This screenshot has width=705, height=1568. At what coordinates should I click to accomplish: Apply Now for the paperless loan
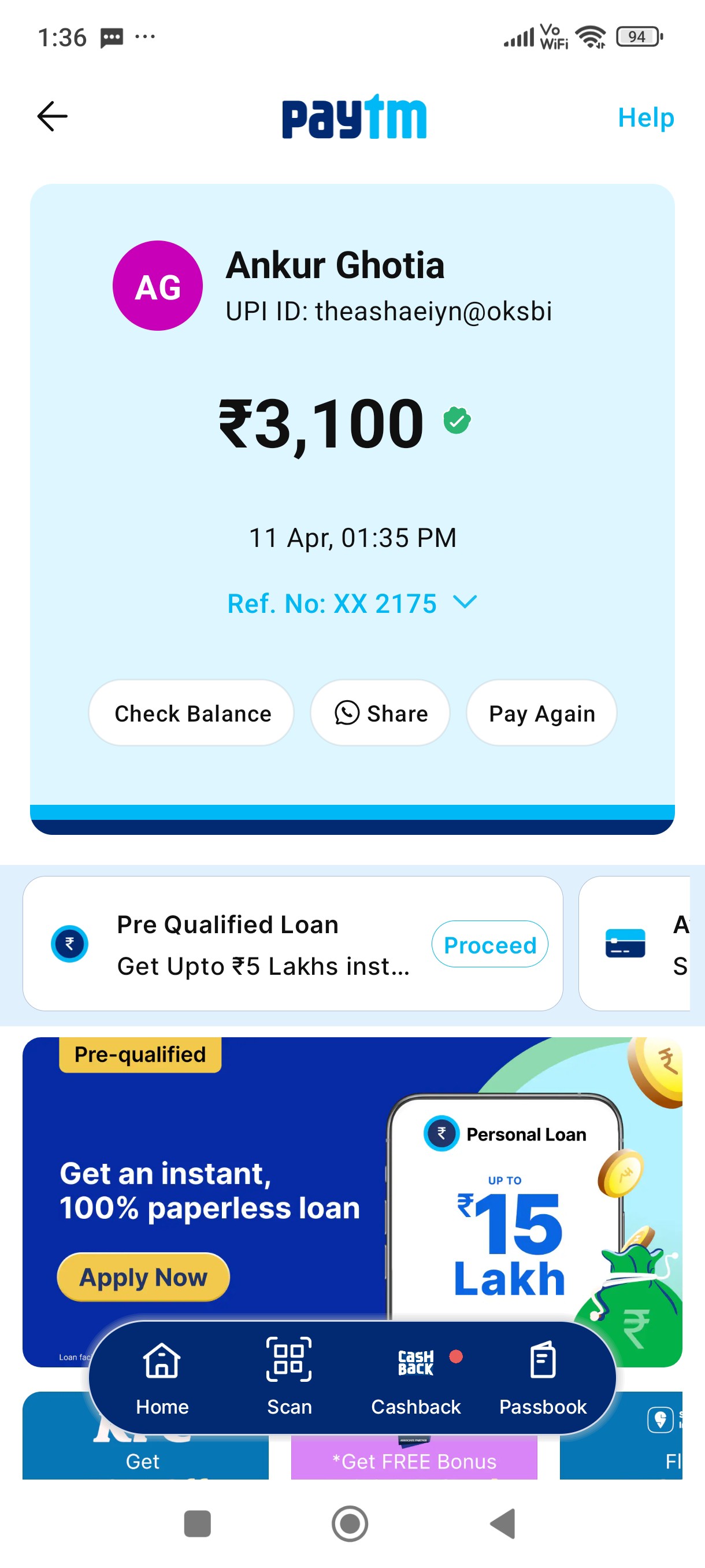coord(143,1277)
